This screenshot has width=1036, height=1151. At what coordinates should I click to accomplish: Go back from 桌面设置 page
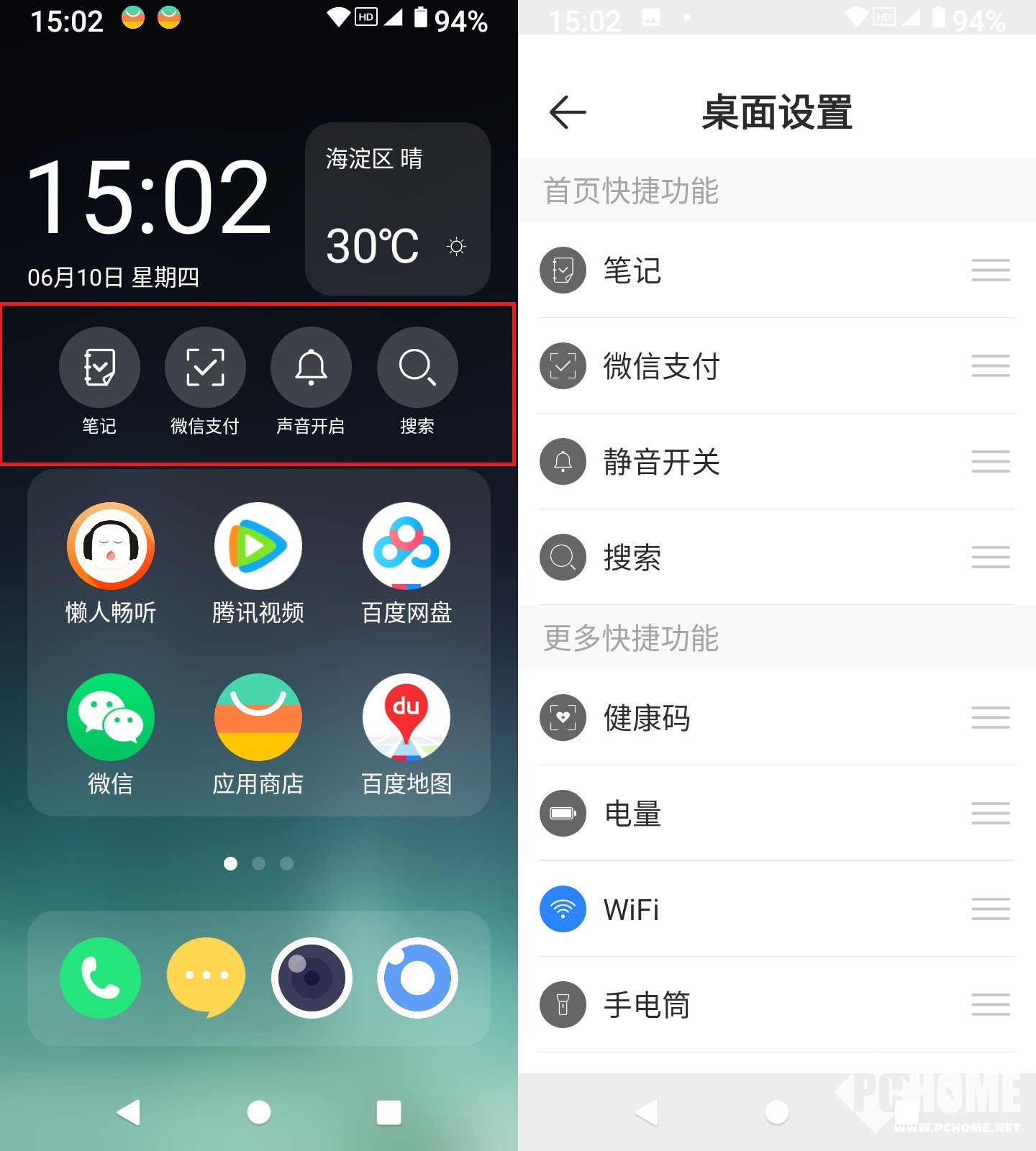[568, 113]
